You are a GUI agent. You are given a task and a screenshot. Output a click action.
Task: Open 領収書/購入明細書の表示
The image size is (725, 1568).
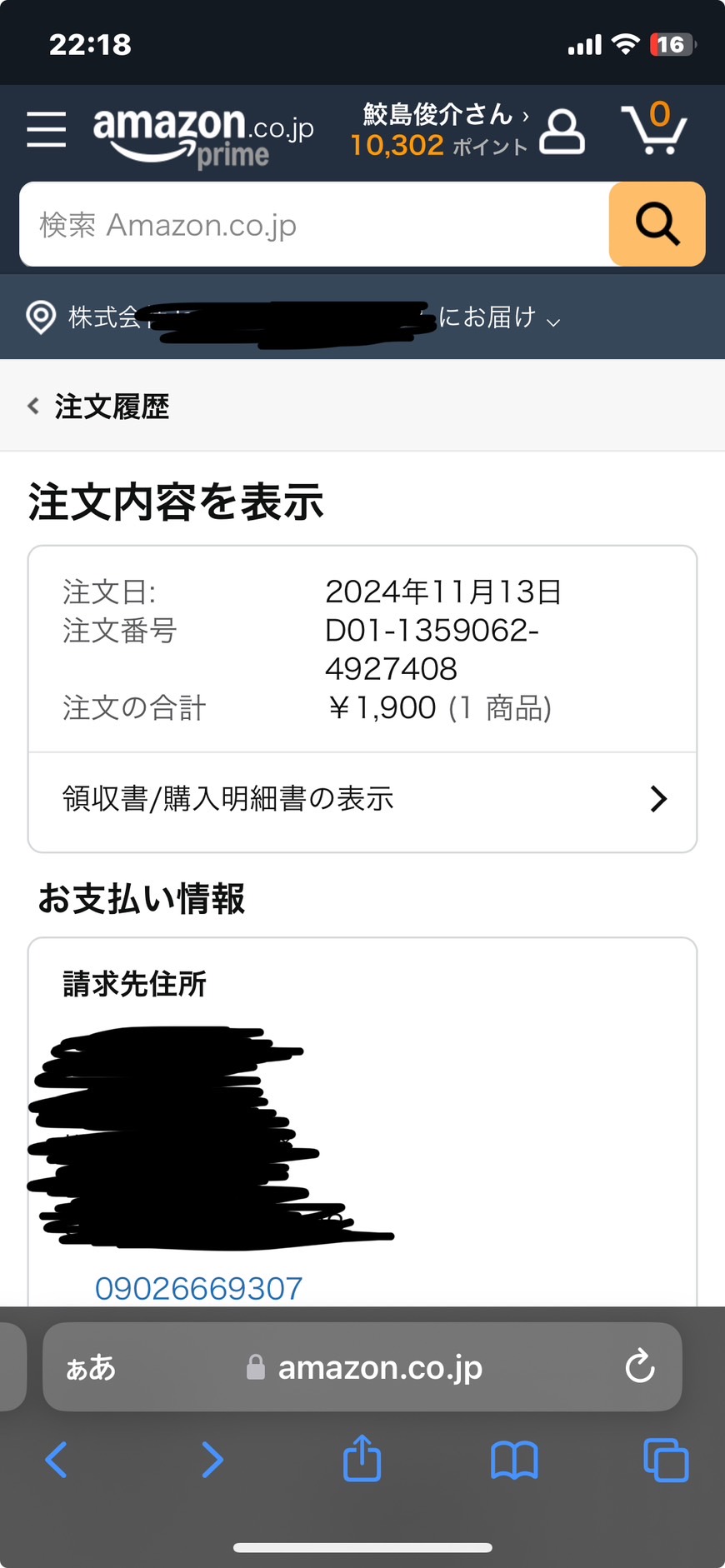pyautogui.click(x=362, y=799)
